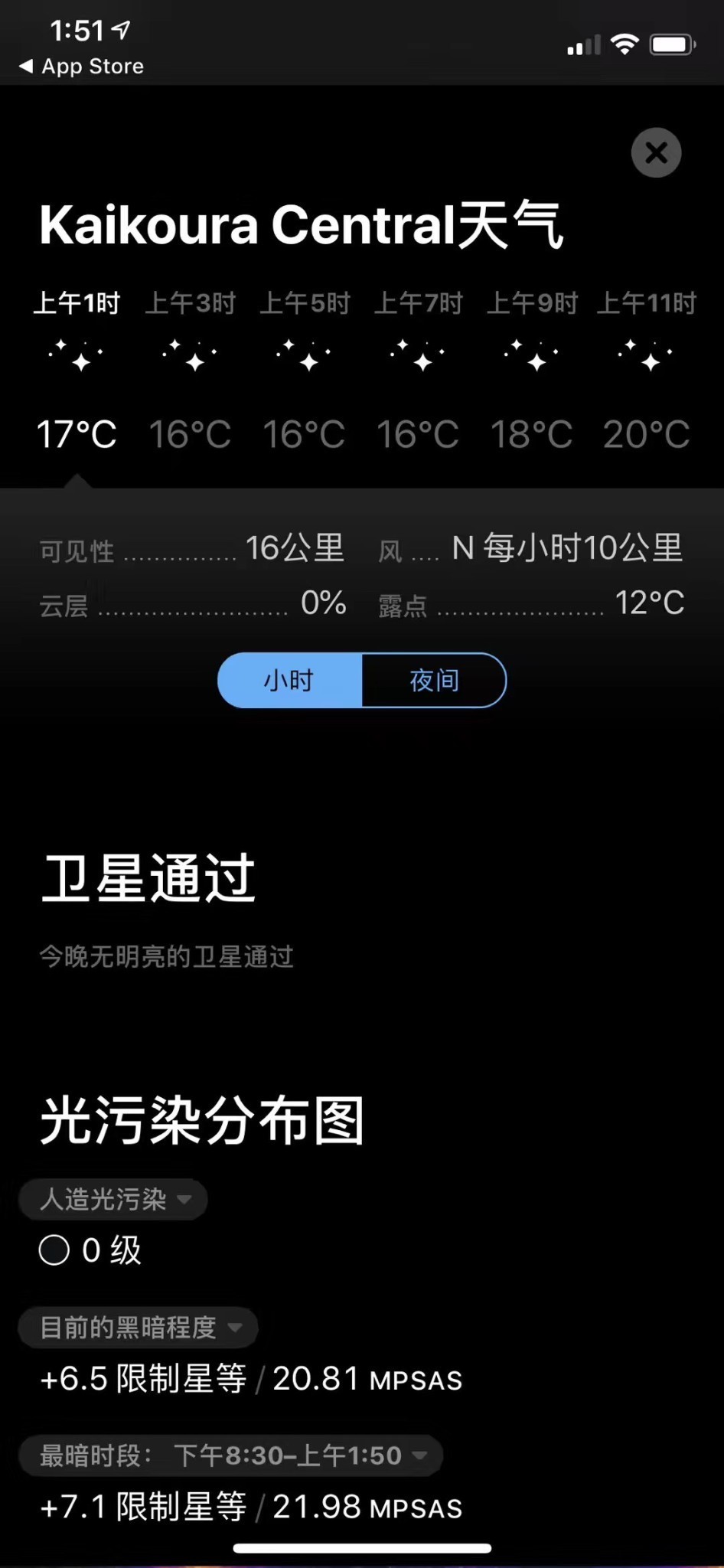
Task: Tap the clear-sky icon under 上午1时
Action: click(x=77, y=354)
